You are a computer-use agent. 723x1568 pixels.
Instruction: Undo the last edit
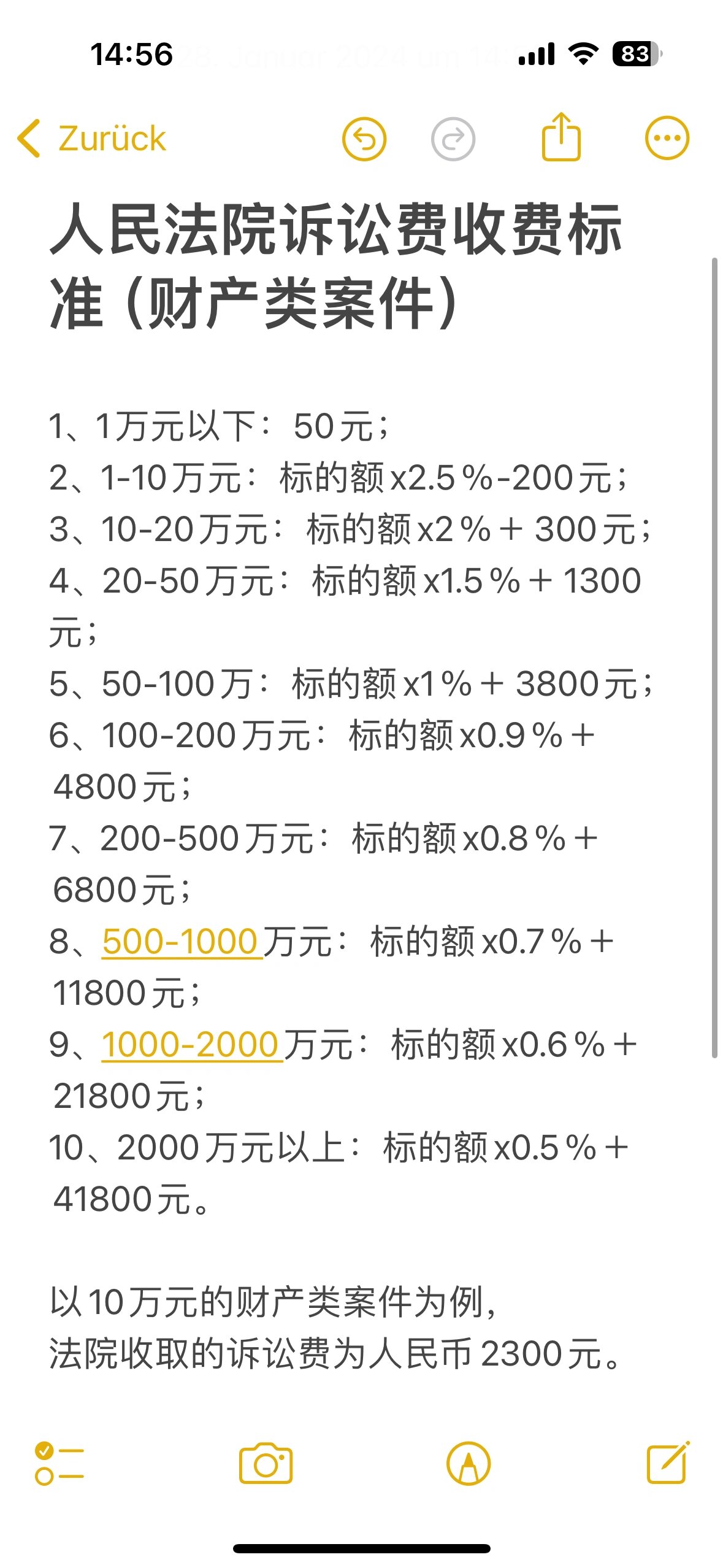[x=364, y=139]
